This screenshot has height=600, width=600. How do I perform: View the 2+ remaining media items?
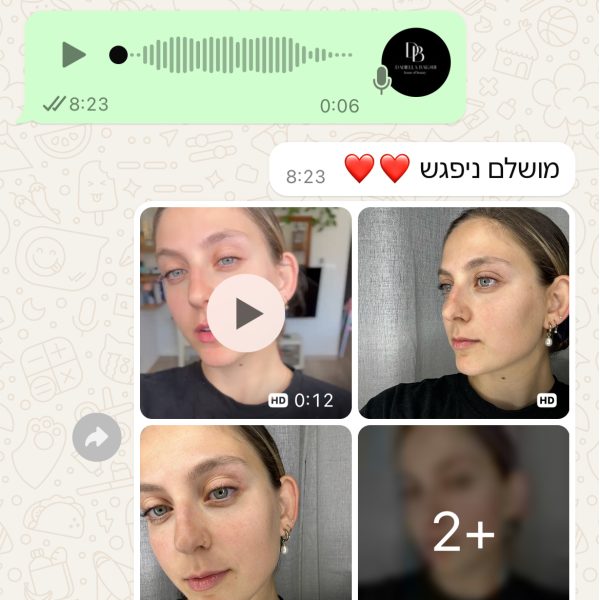[x=463, y=512]
